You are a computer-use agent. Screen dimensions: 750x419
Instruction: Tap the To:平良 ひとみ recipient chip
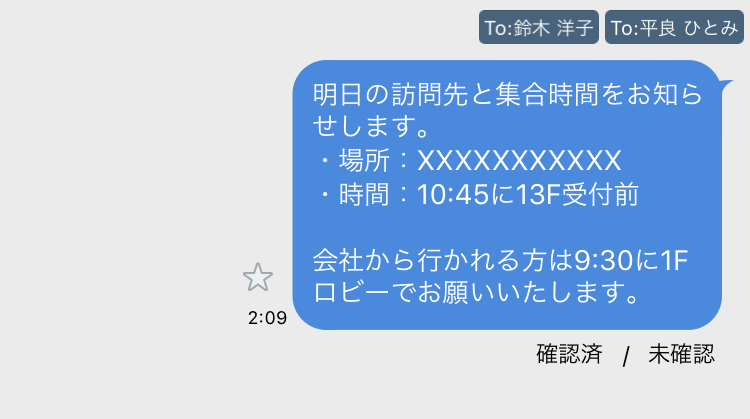(675, 28)
